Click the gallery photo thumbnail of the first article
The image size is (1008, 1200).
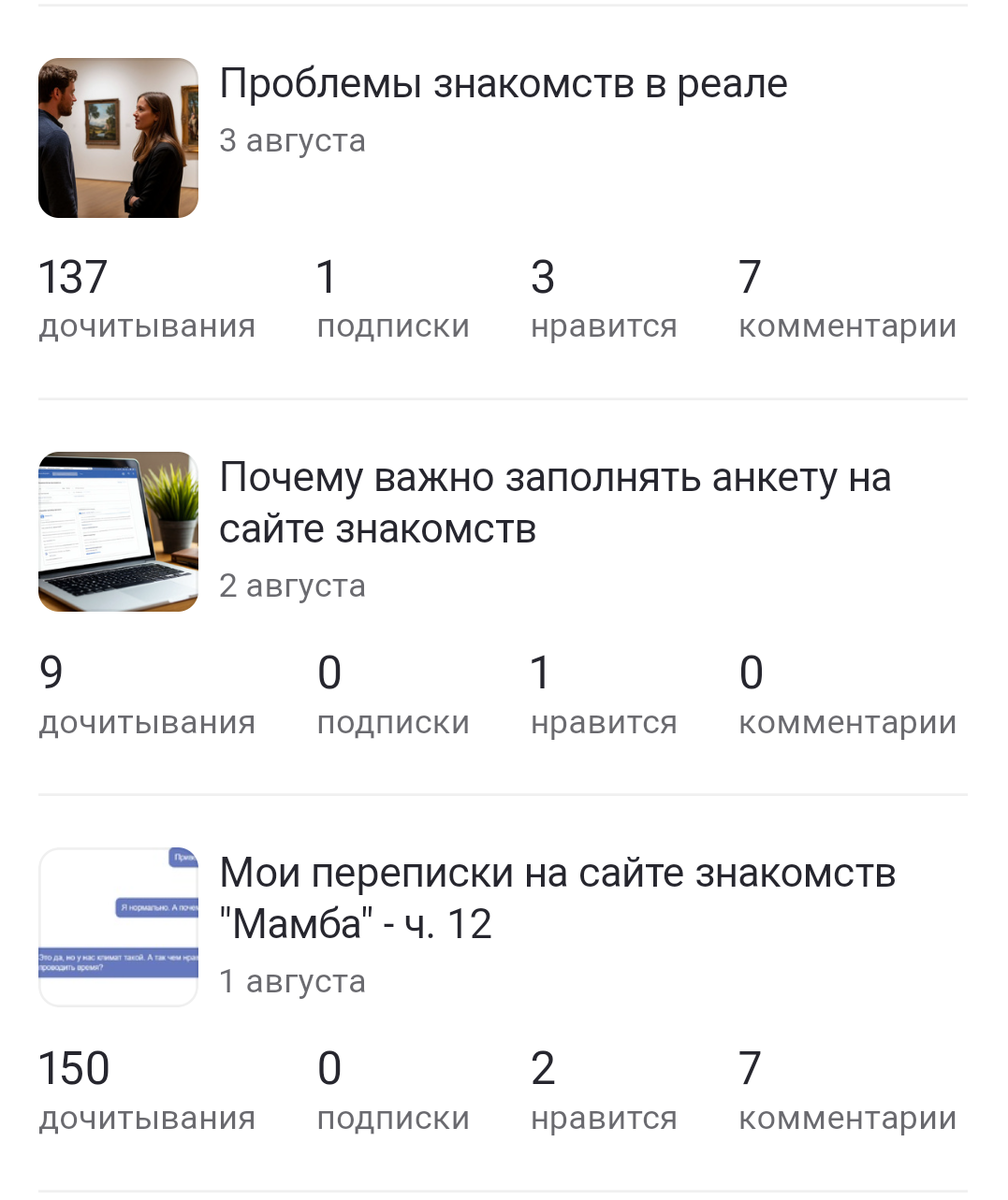tap(118, 136)
